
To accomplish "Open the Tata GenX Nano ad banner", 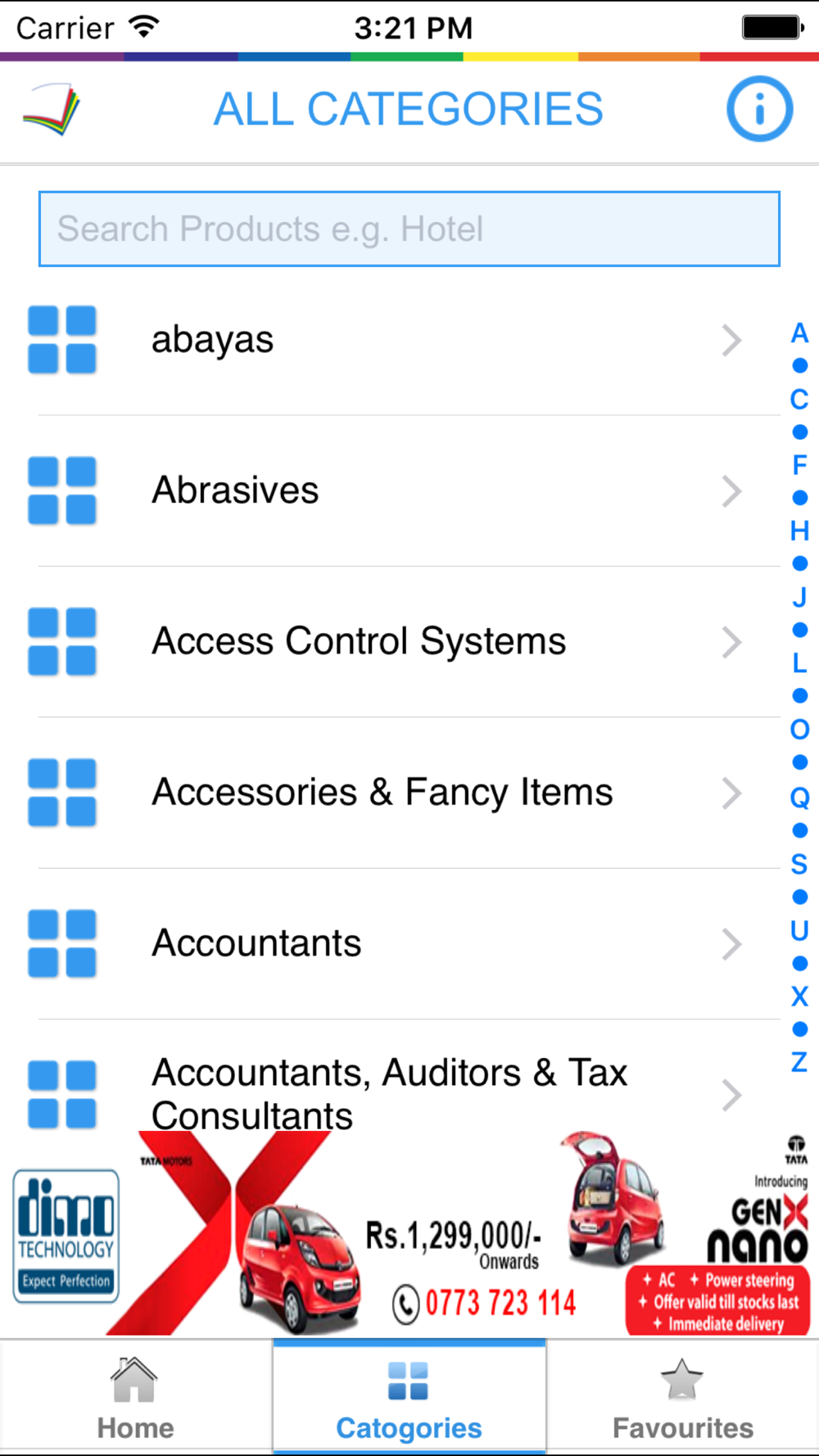I will point(409,1234).
